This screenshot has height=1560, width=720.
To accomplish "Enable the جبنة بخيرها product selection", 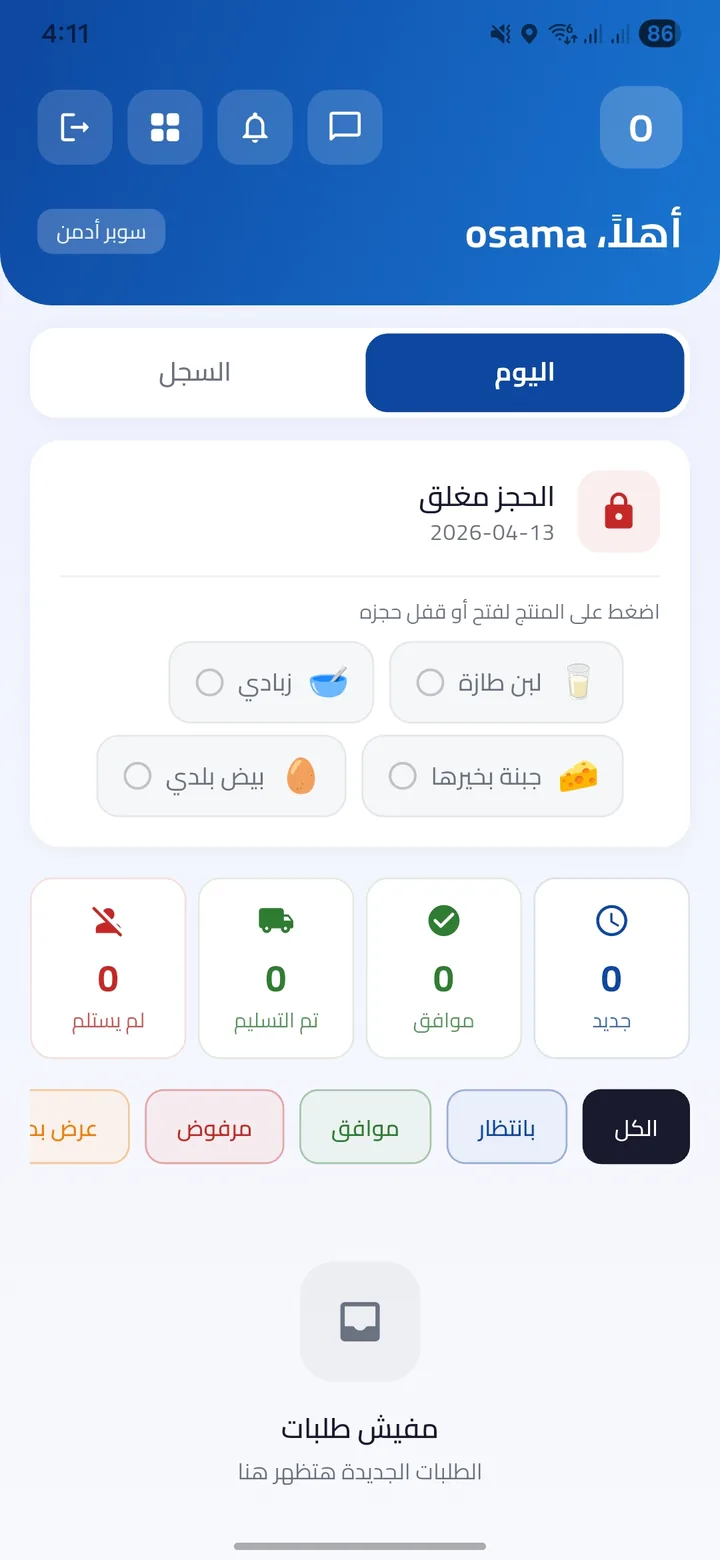I will 402,776.
